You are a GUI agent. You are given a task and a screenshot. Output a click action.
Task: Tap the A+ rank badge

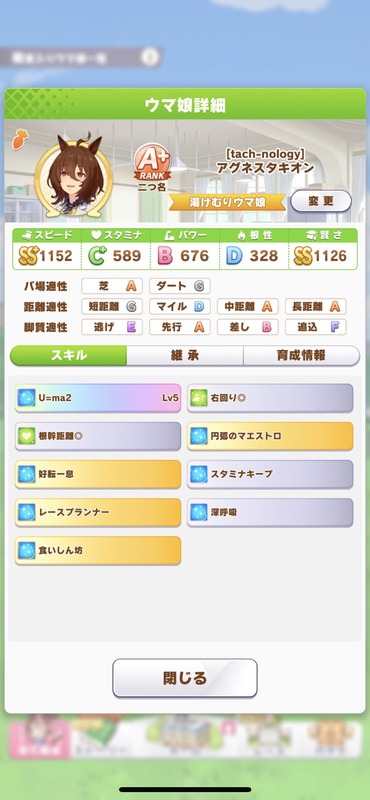pyautogui.click(x=152, y=163)
